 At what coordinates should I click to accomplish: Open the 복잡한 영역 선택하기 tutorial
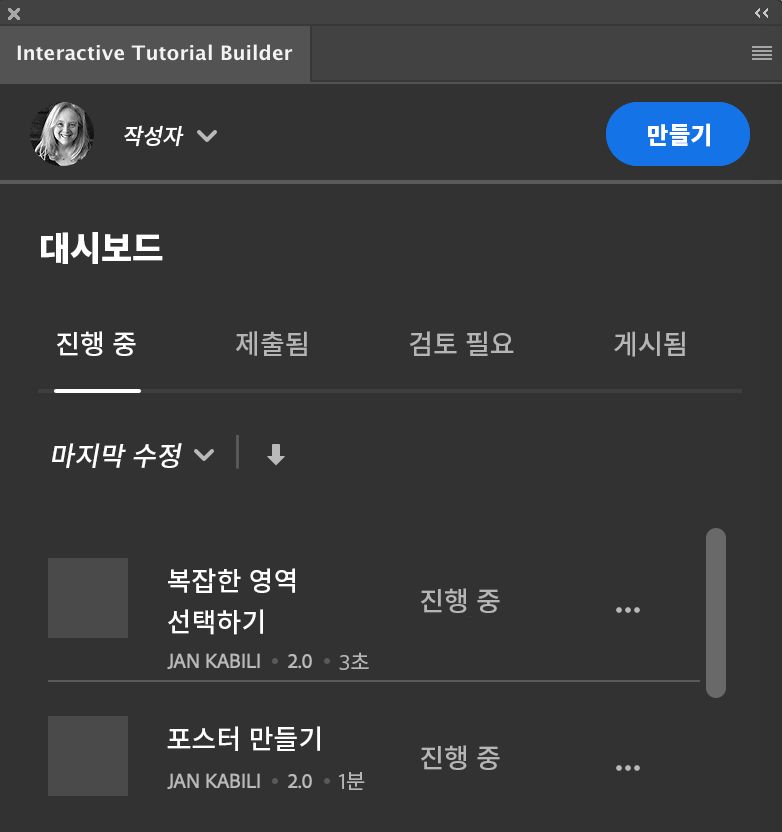click(232, 600)
